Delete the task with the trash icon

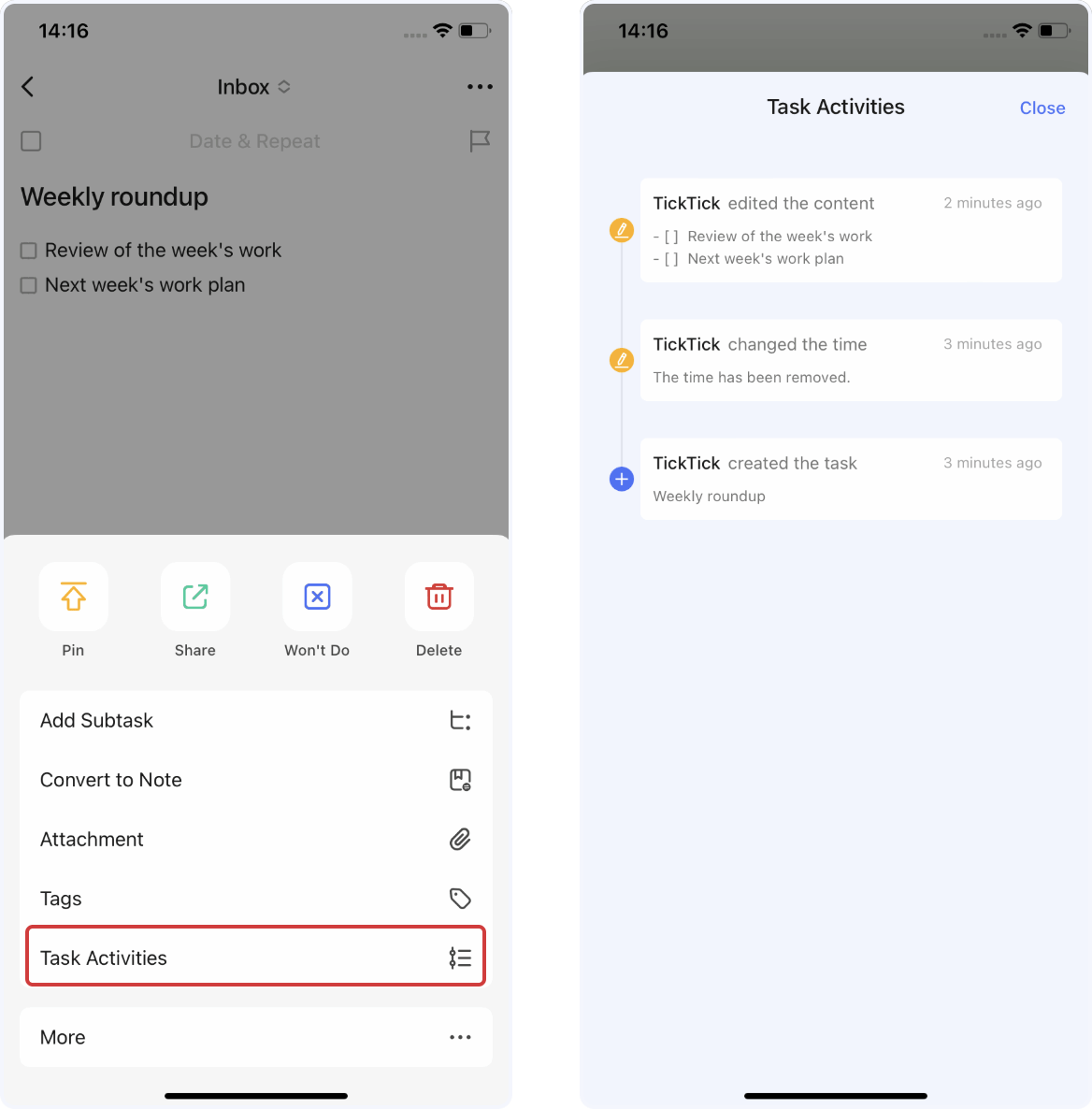[x=438, y=597]
